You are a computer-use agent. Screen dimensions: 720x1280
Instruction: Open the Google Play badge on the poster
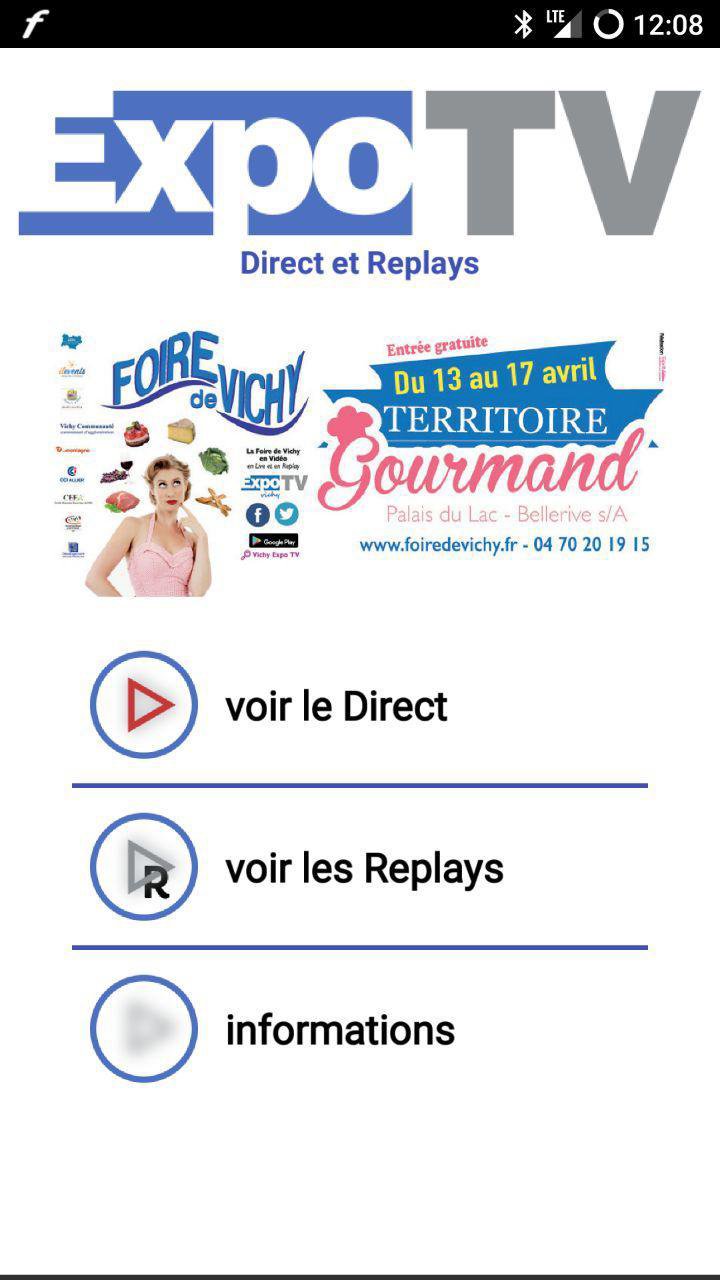pos(273,540)
